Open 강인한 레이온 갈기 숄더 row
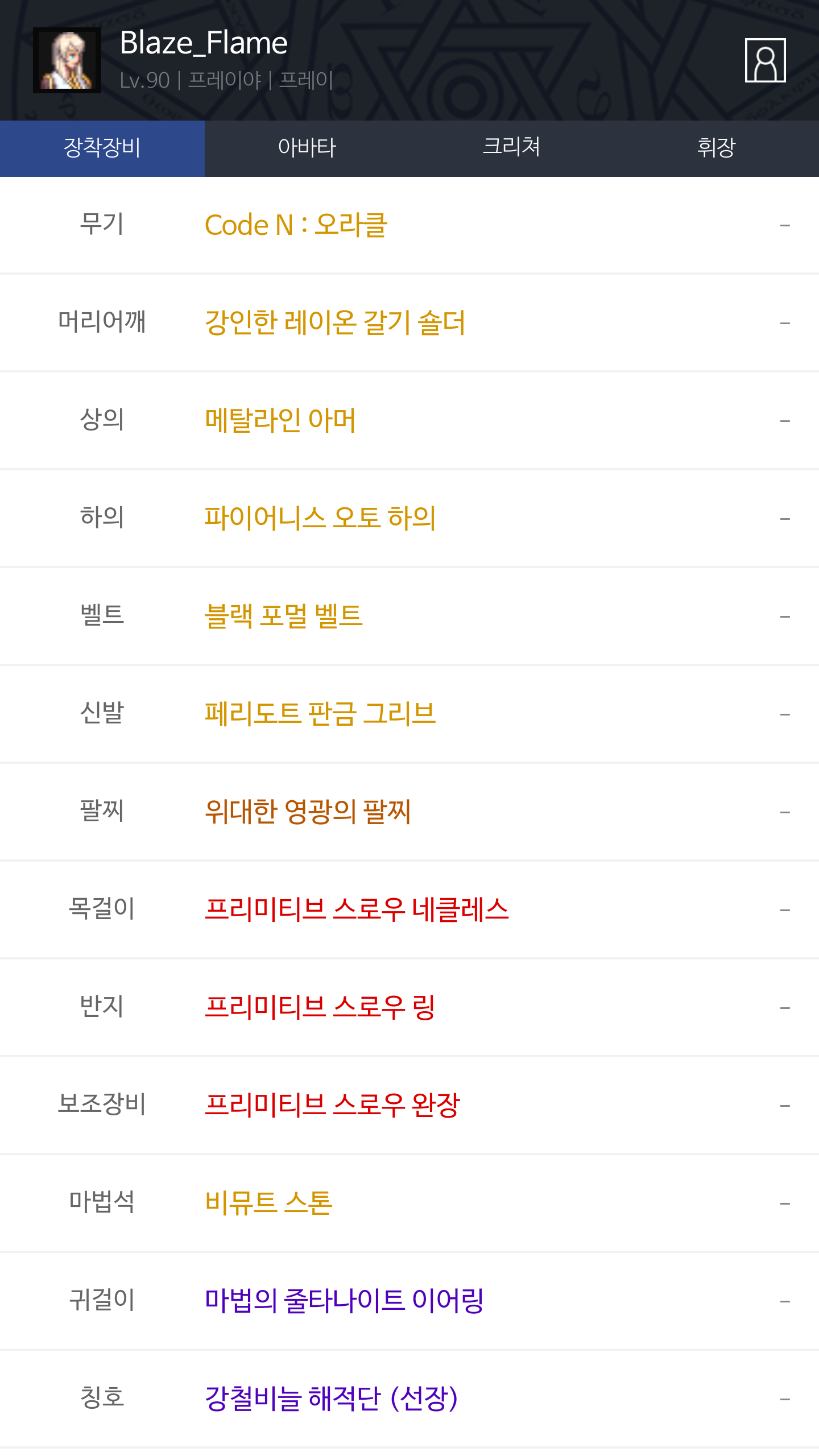 409,323
